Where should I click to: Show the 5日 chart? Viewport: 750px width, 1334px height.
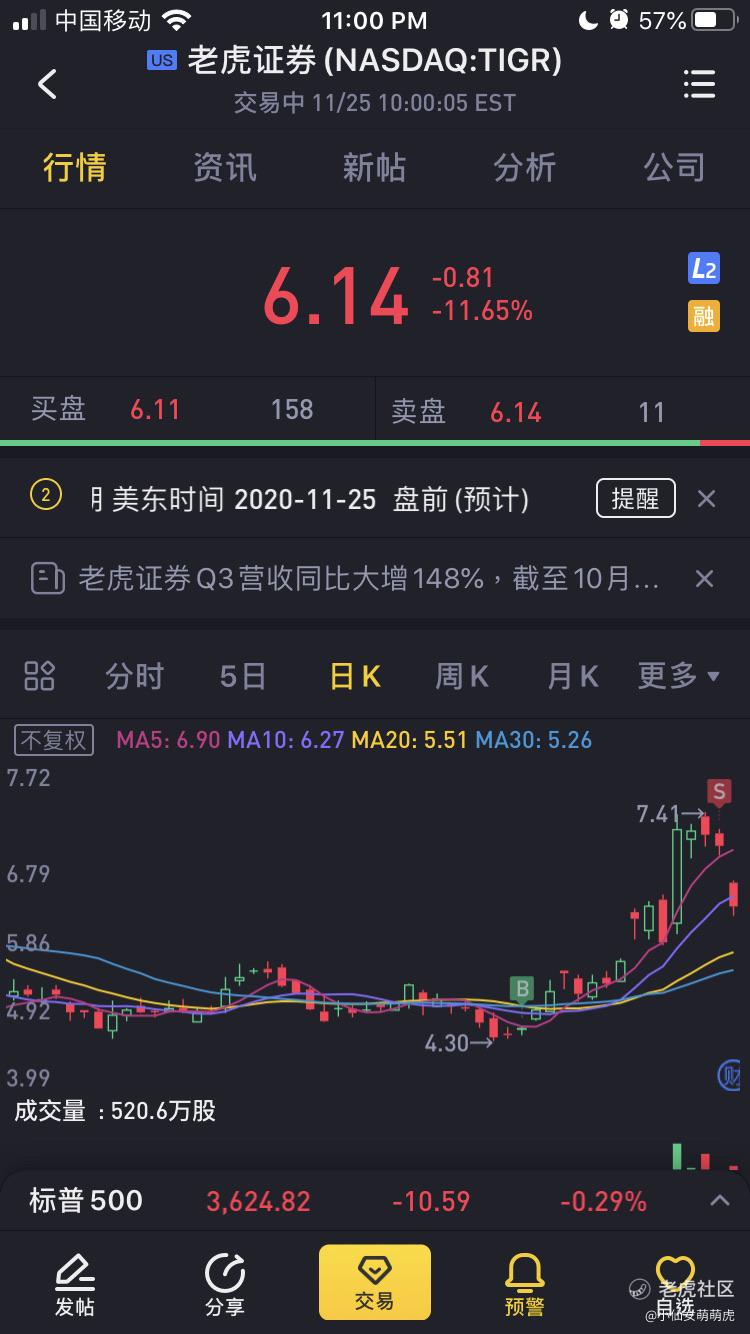(243, 676)
